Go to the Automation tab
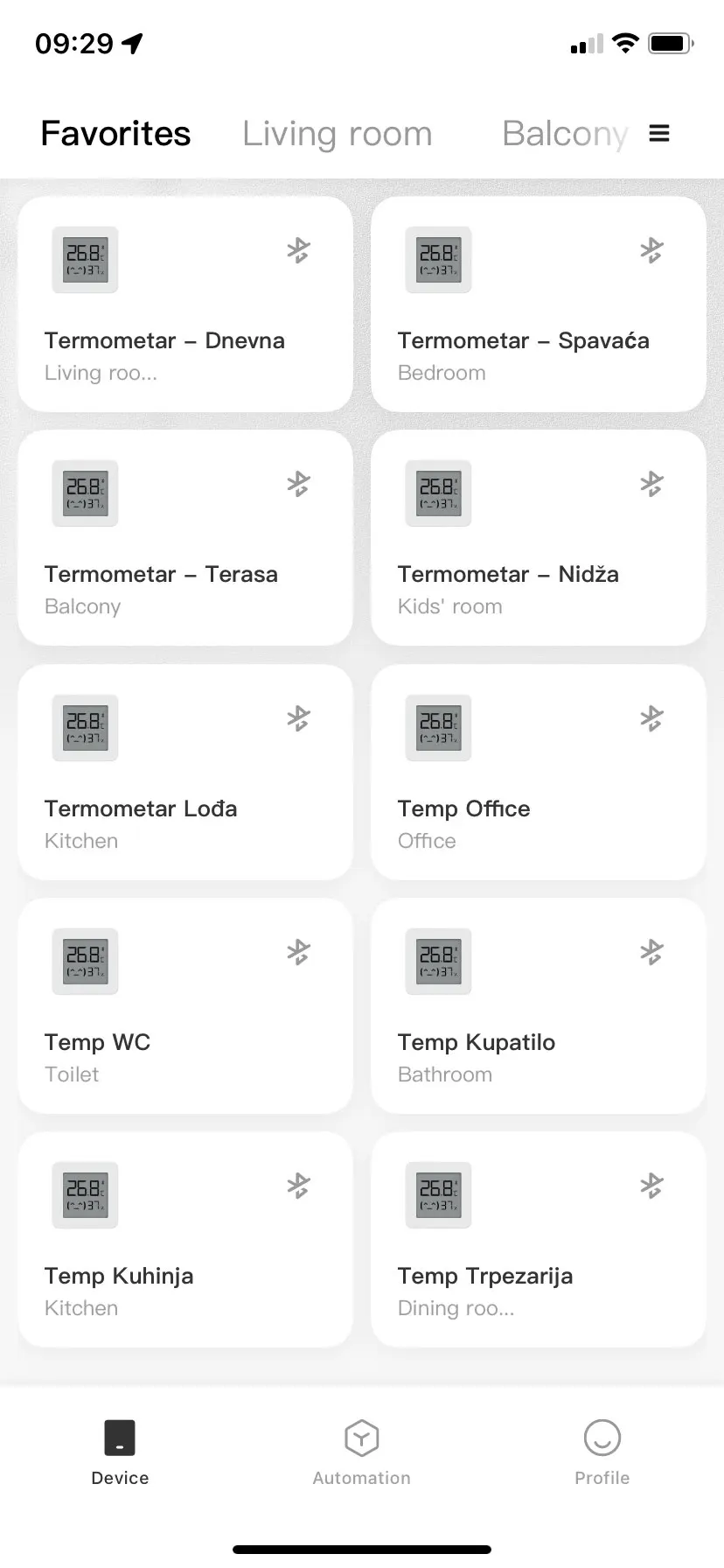 361,1452
